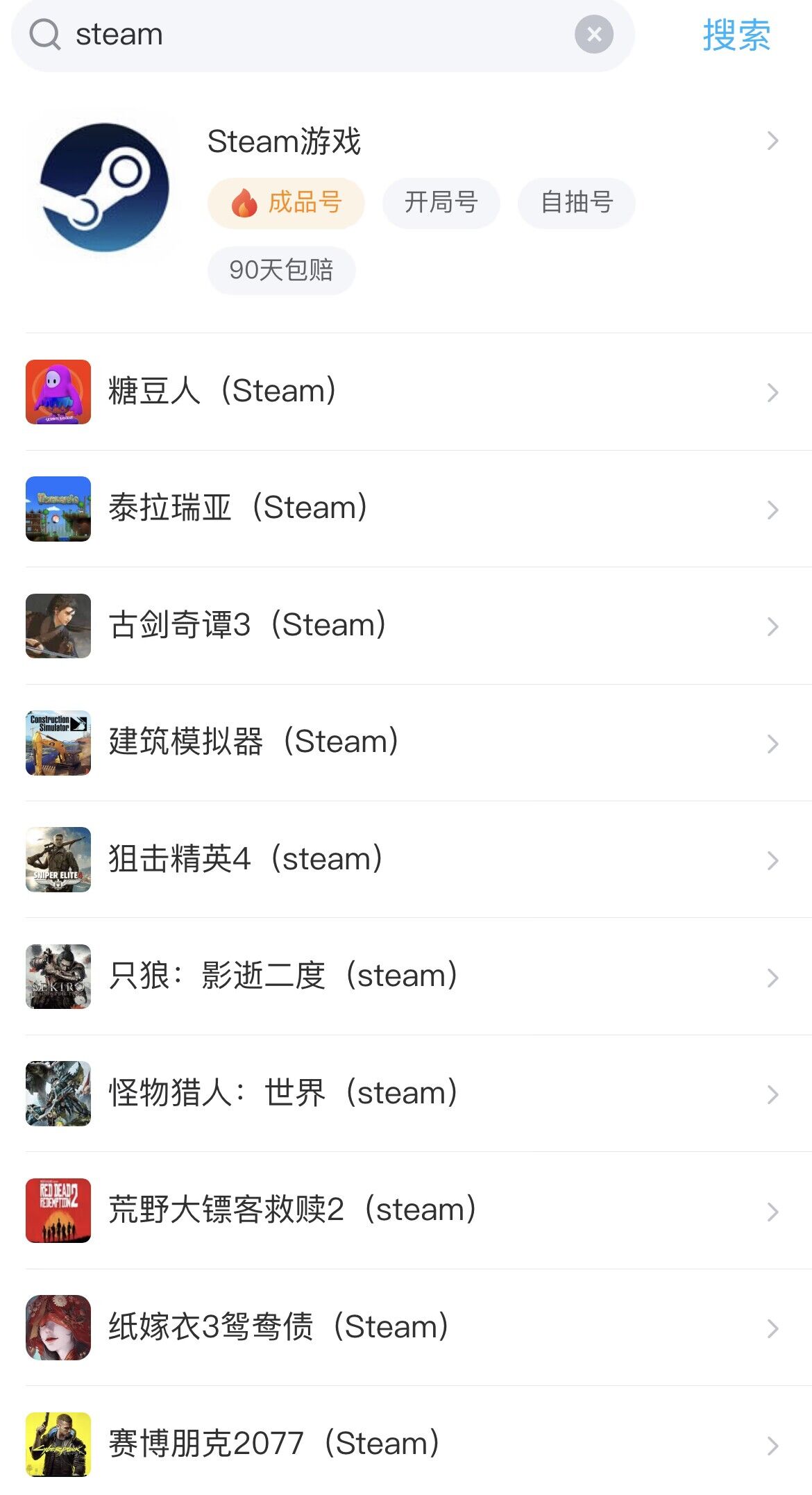Screen dimensions: 812x1495
Task: Select the 开局号 chip
Action: (x=441, y=203)
